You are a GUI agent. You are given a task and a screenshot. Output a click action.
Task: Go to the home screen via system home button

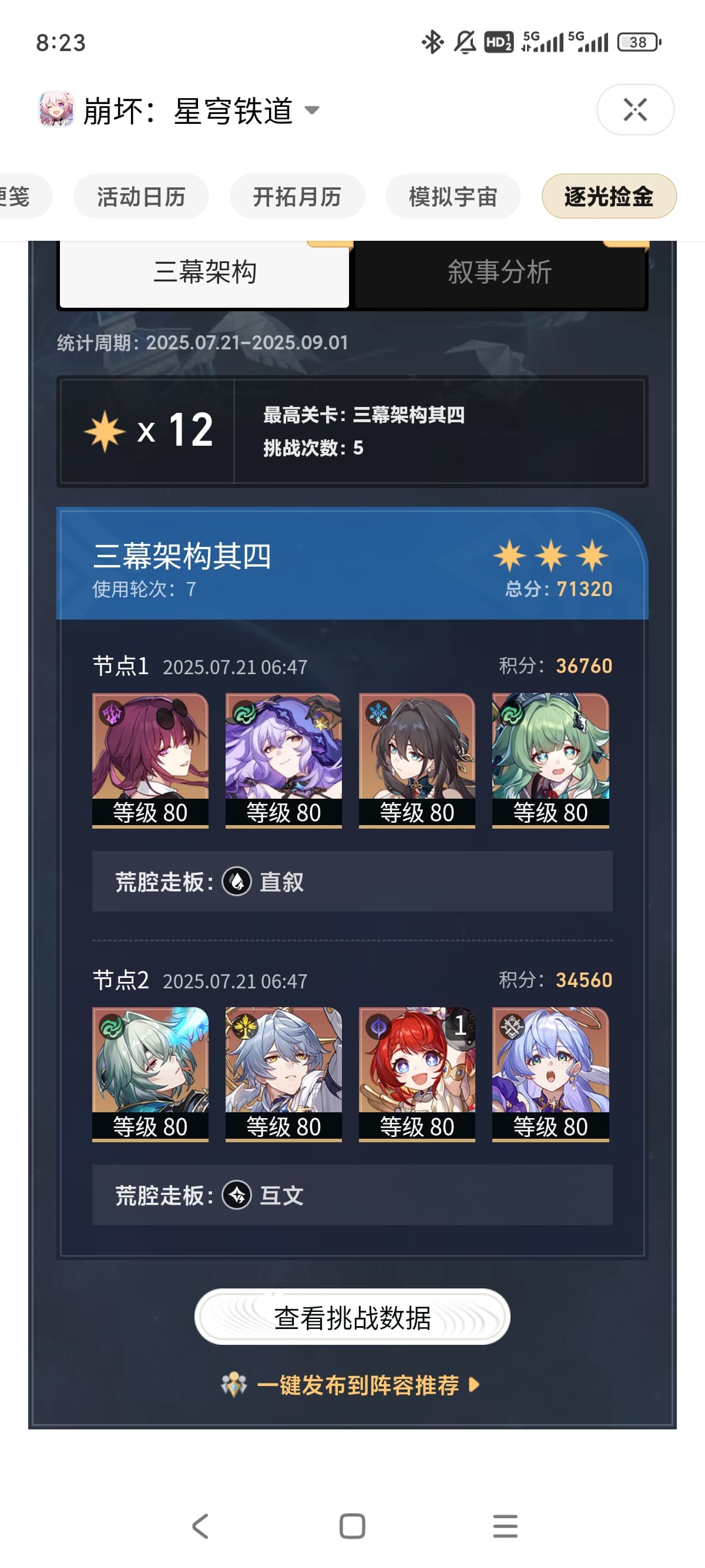[352, 1526]
